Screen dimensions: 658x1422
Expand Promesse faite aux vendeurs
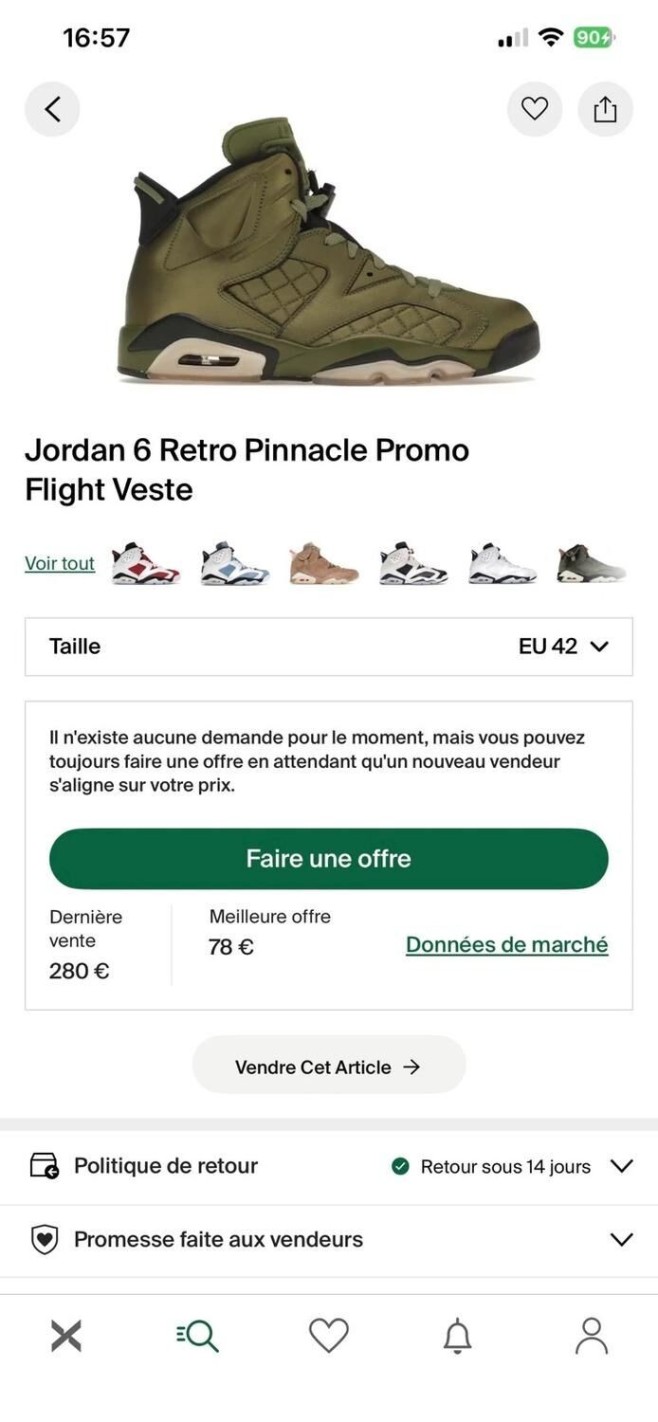[x=329, y=1240]
